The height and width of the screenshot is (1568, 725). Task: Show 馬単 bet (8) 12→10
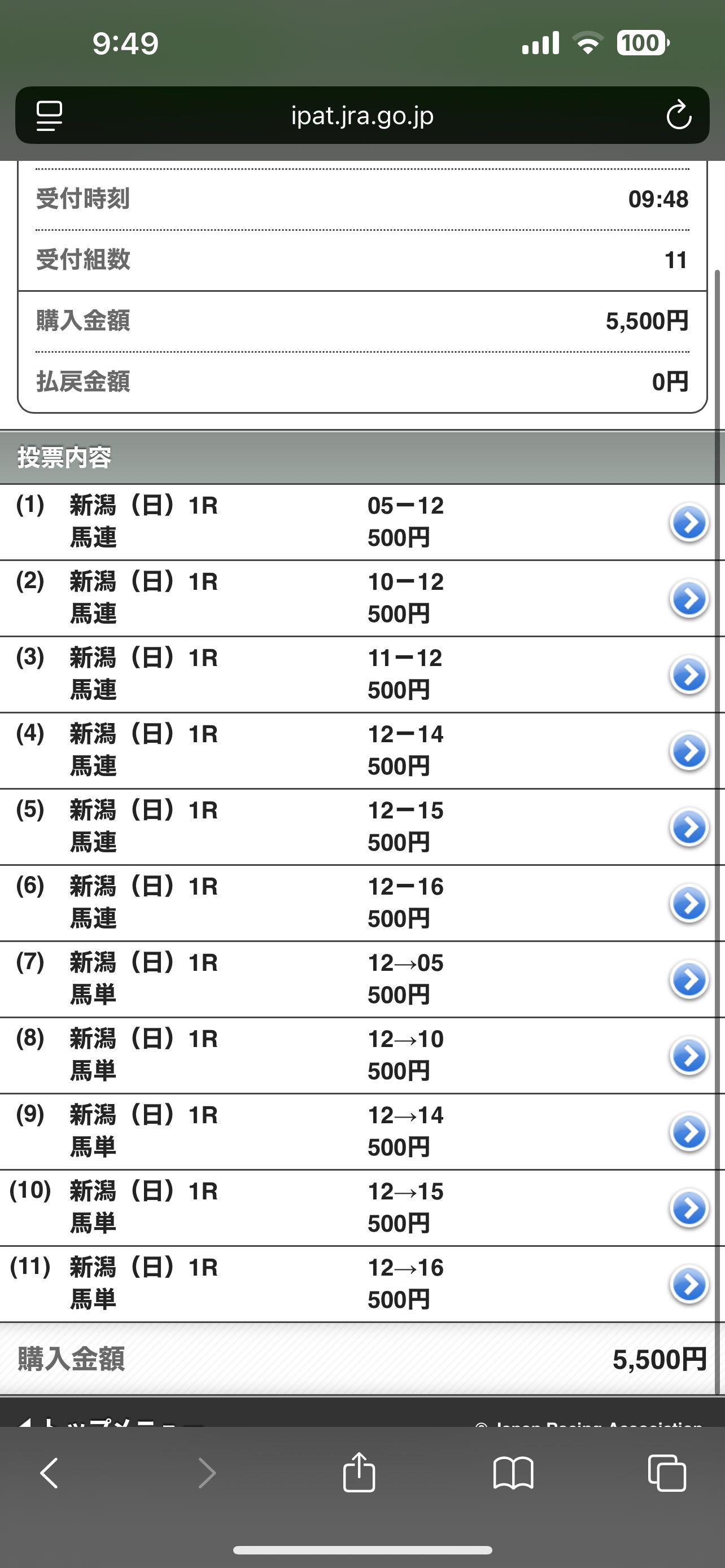689,1055
